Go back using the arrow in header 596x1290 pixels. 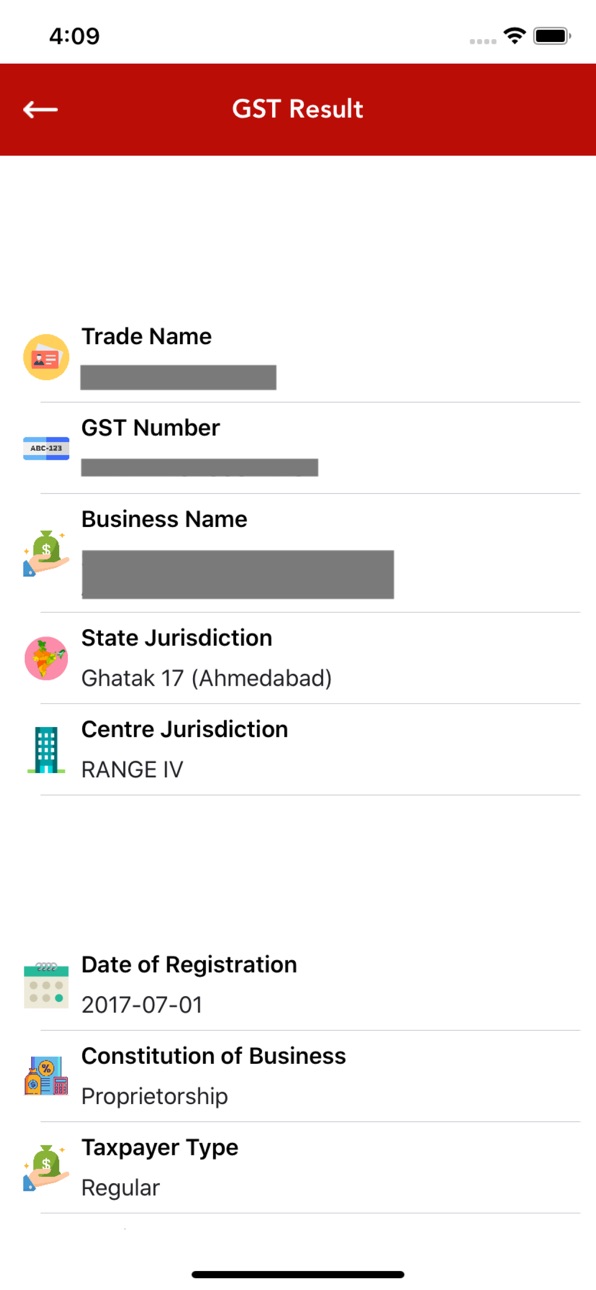[41, 109]
